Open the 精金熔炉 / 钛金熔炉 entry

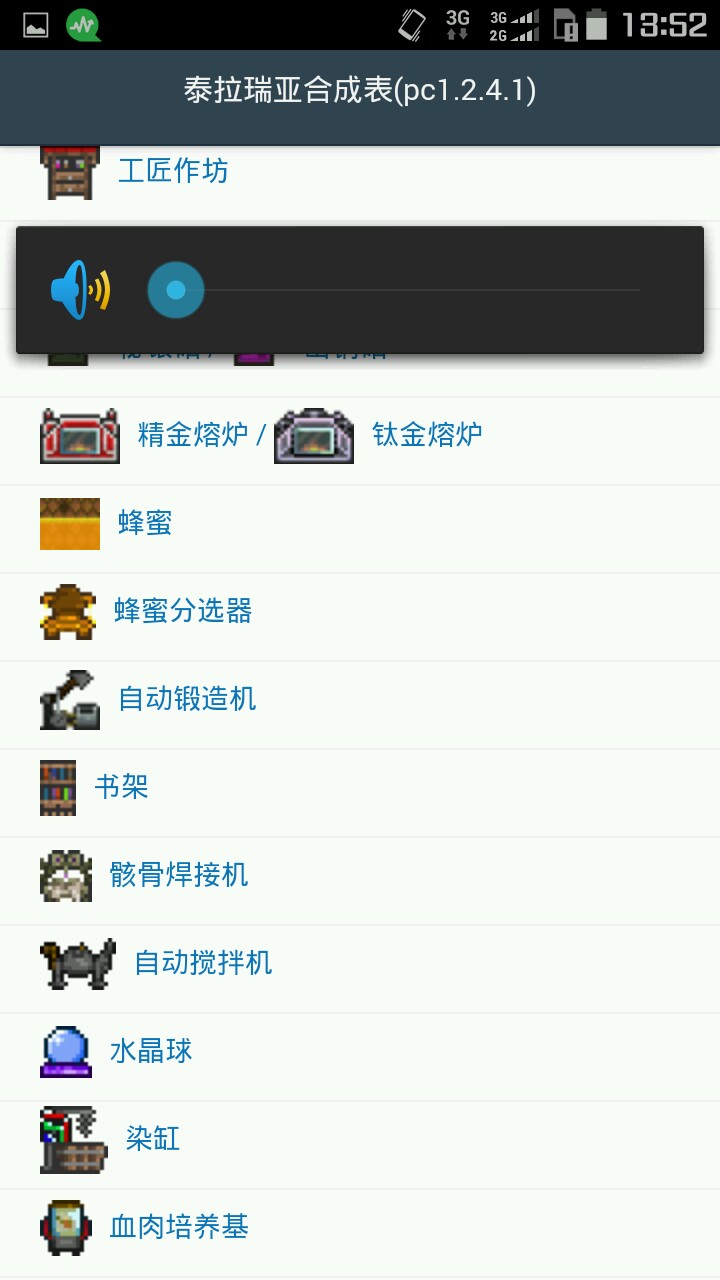(310, 435)
